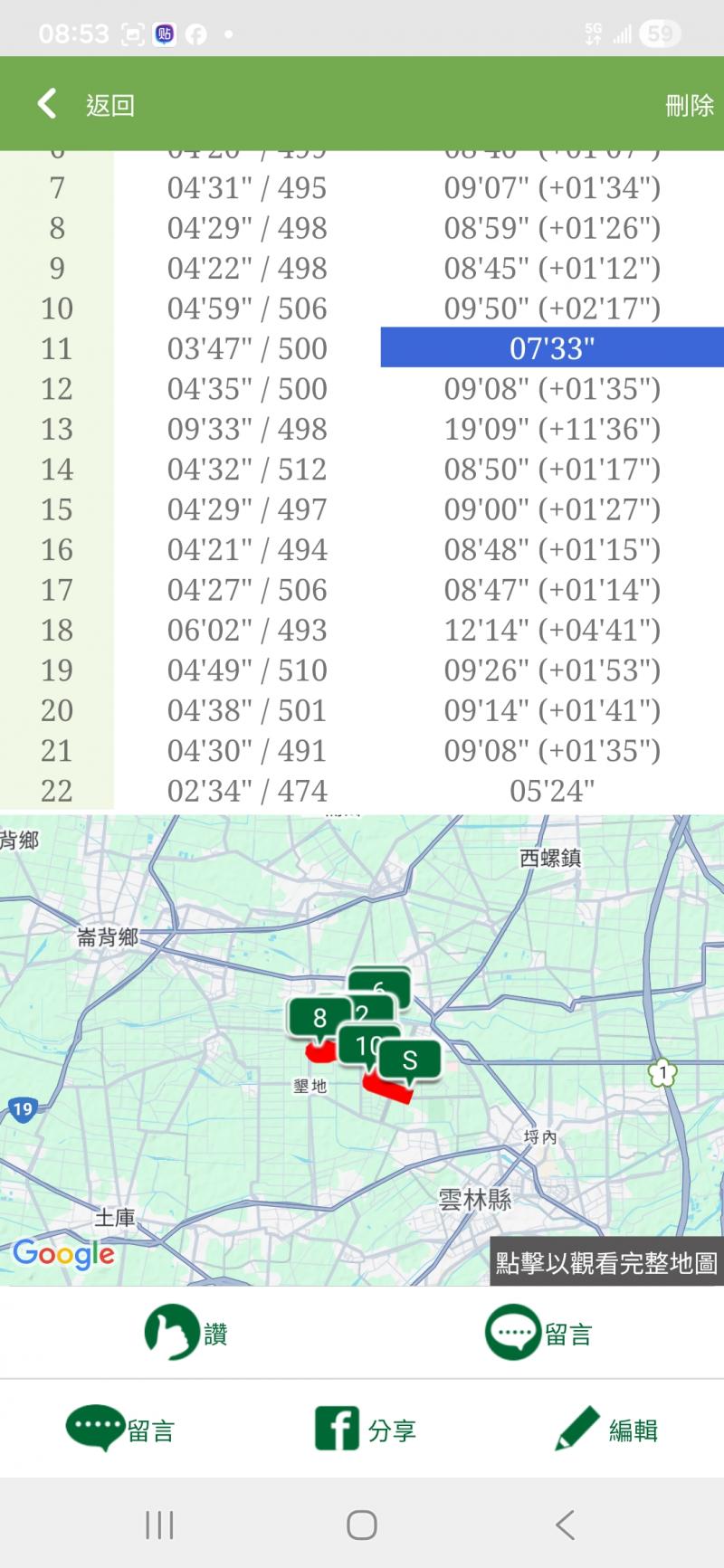The width and height of the screenshot is (724, 1568).
Task: Tap the system home button
Action: (362, 1525)
